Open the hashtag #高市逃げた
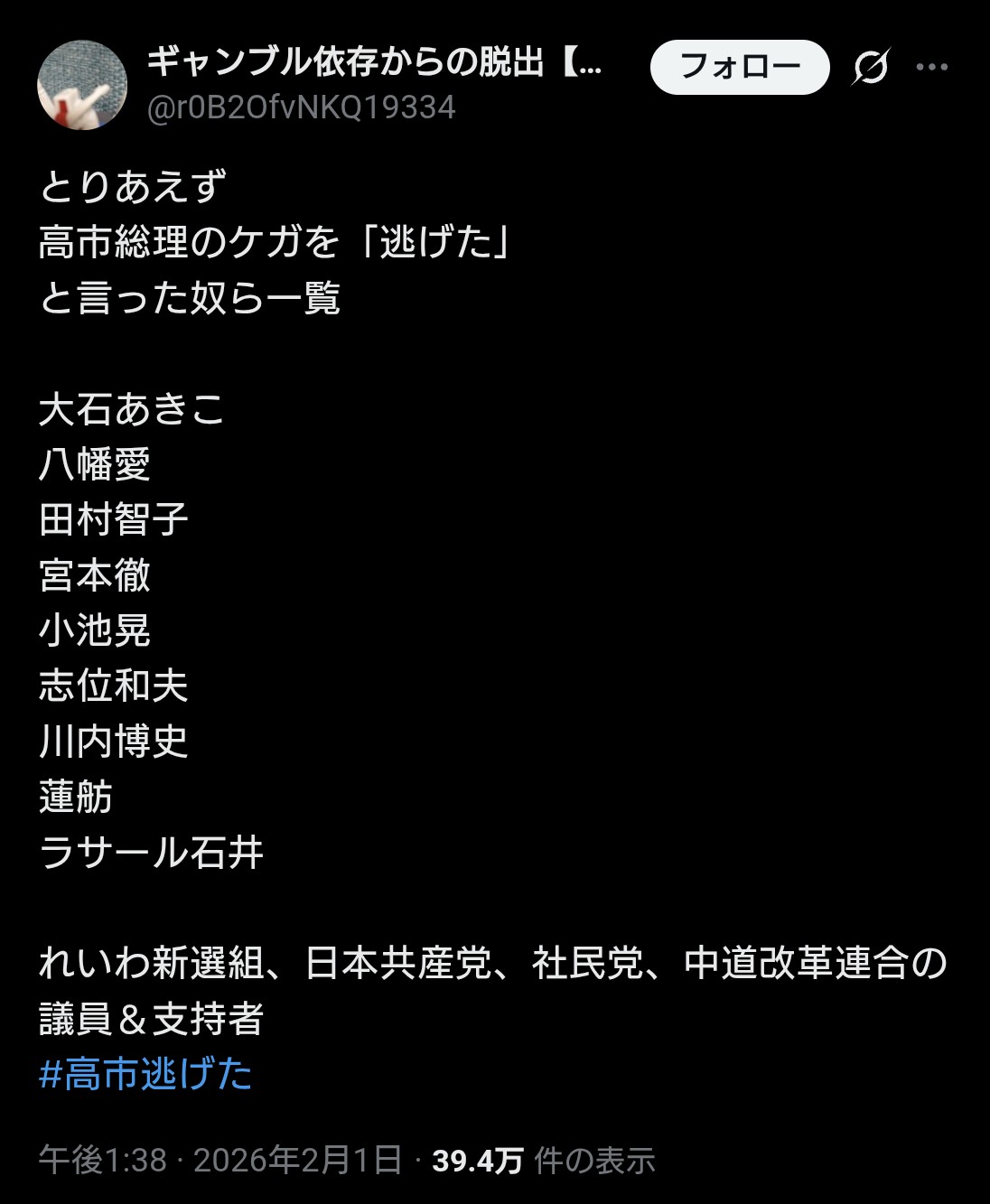This screenshot has width=990, height=1204. point(146,1075)
